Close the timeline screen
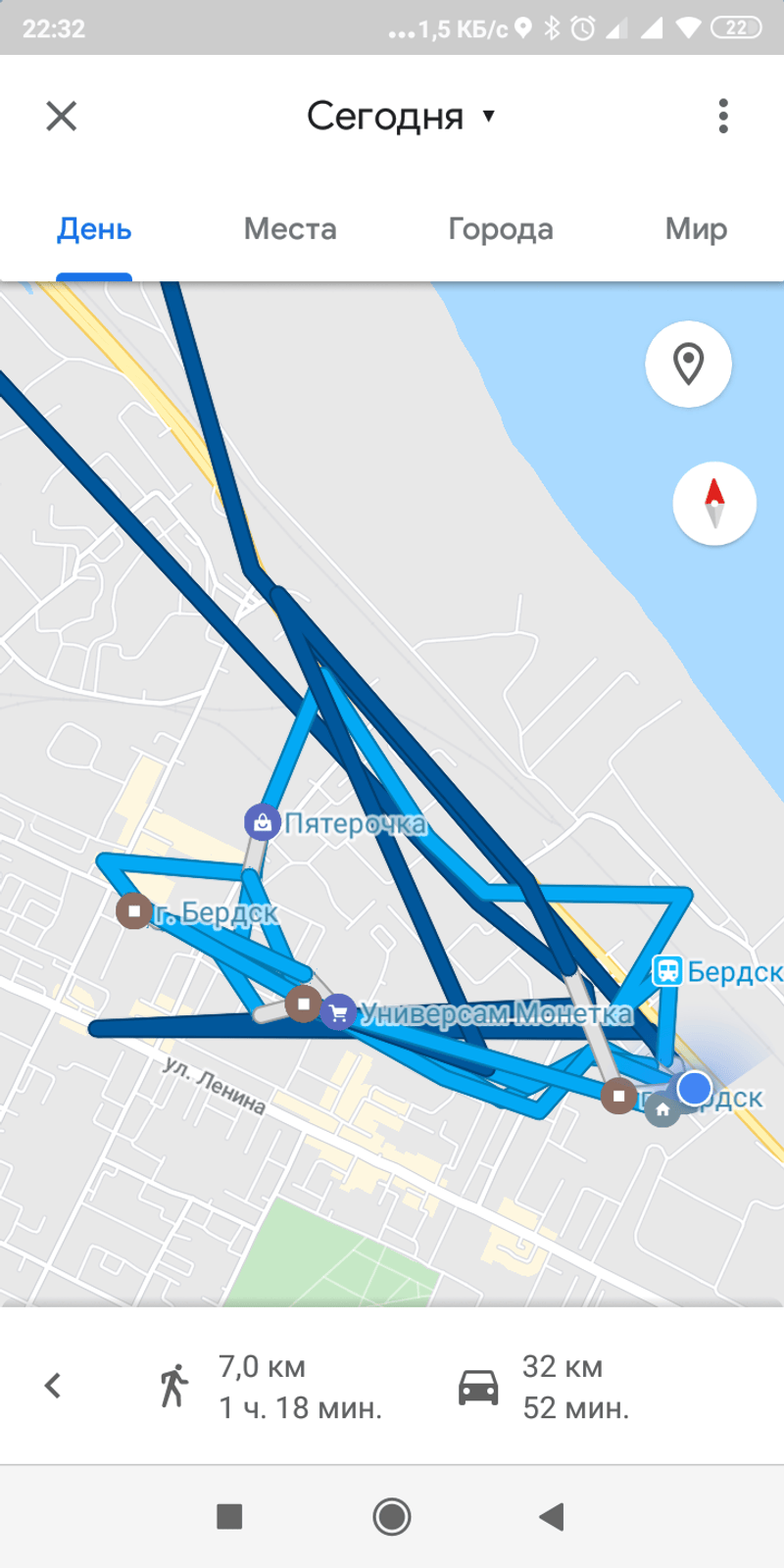This screenshot has height=1568, width=784. point(61,117)
